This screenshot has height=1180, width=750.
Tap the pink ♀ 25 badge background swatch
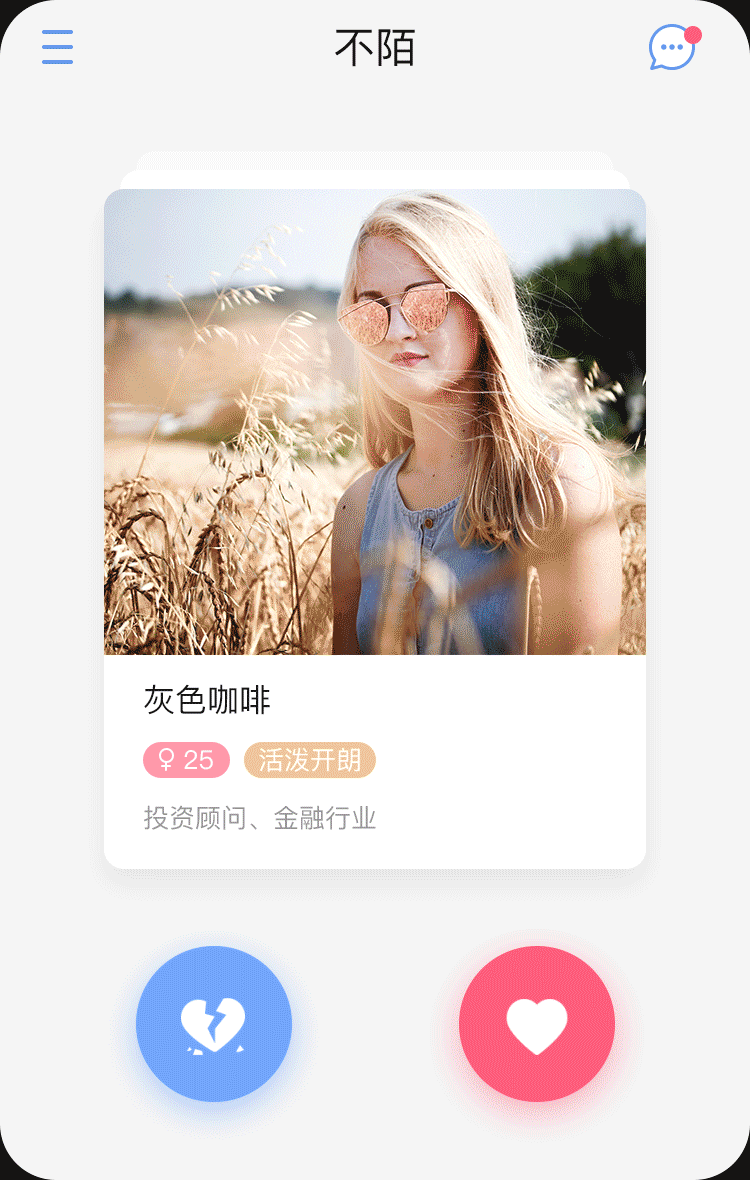click(x=186, y=760)
